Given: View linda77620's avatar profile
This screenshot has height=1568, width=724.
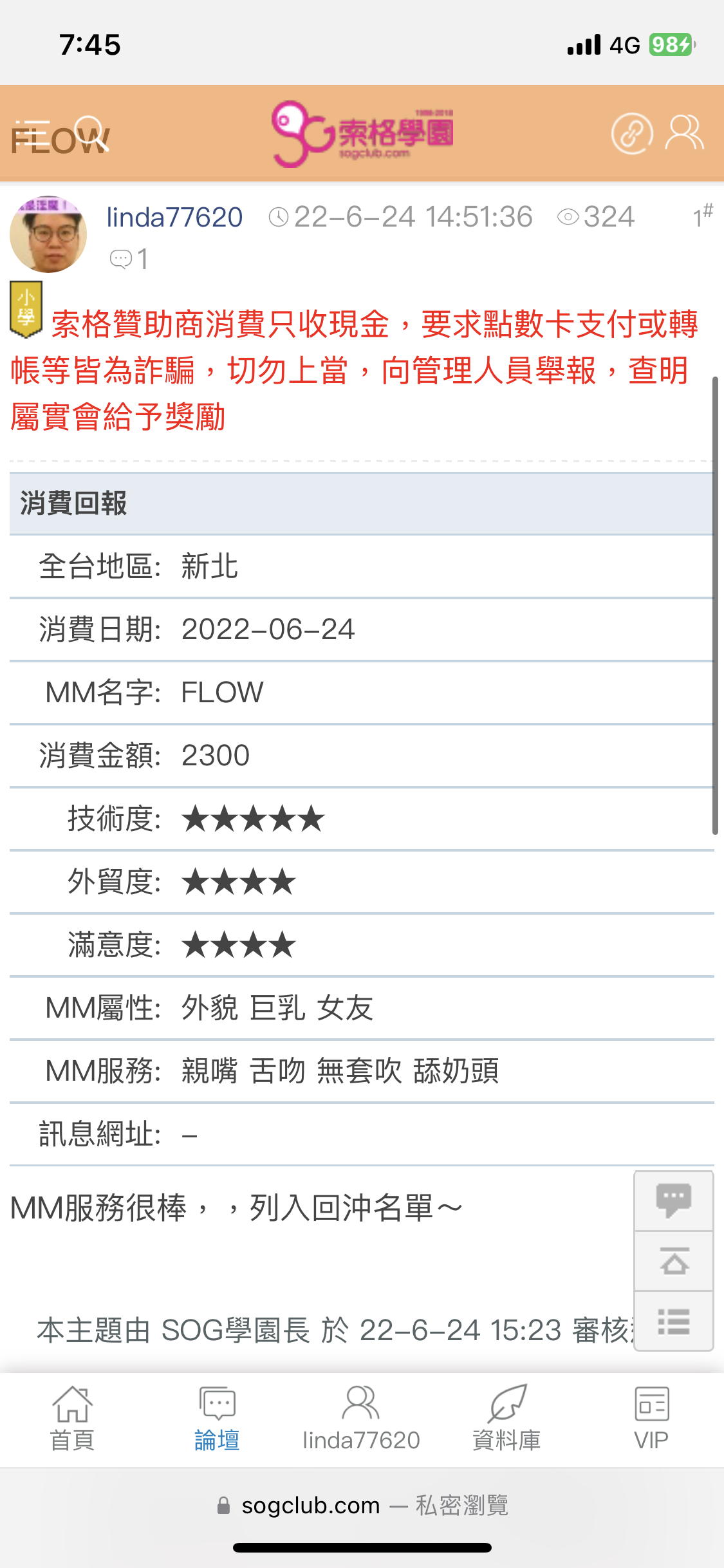Looking at the screenshot, I should pos(48,234).
